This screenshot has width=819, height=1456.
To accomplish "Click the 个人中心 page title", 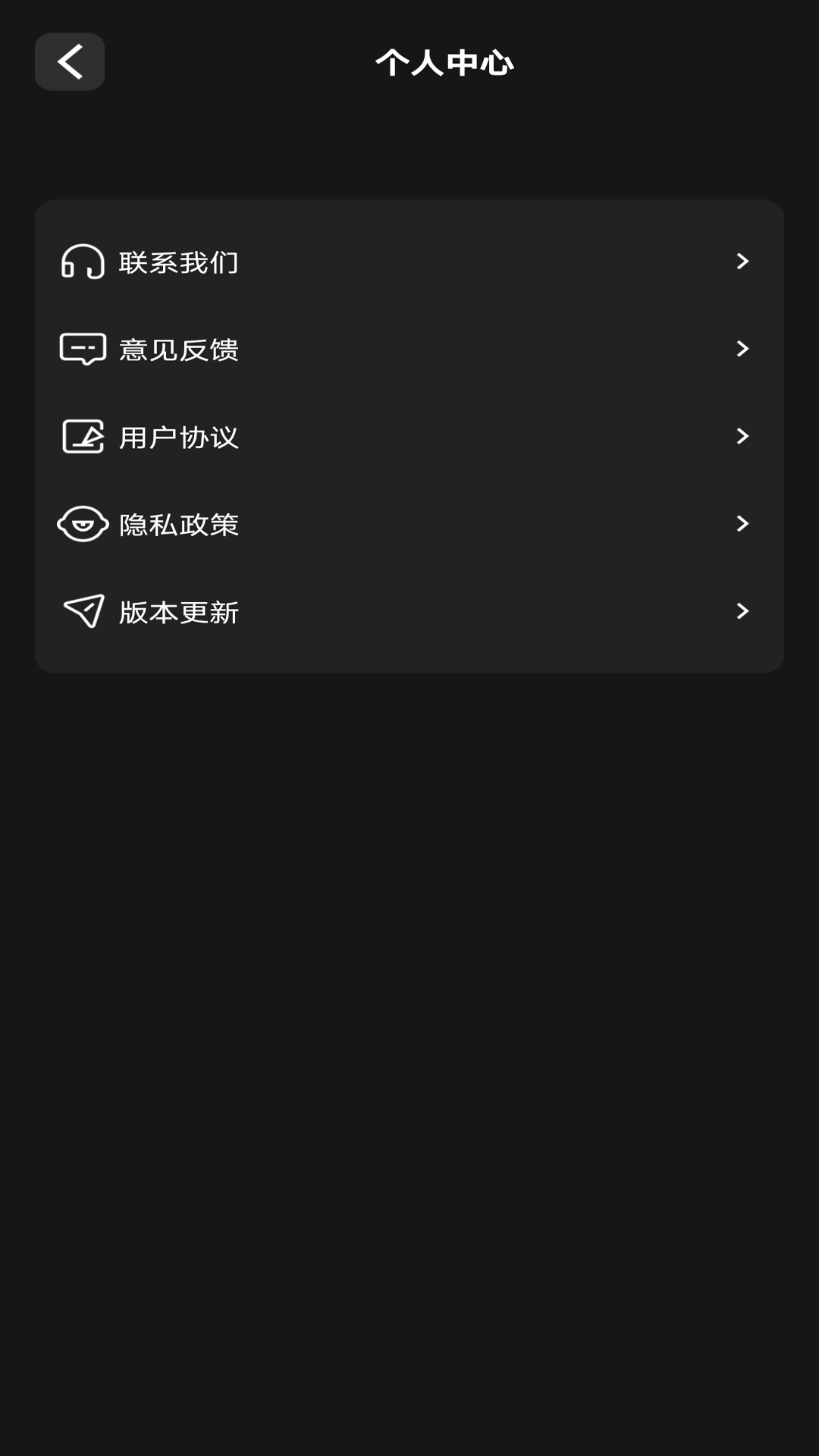I will 446,64.
